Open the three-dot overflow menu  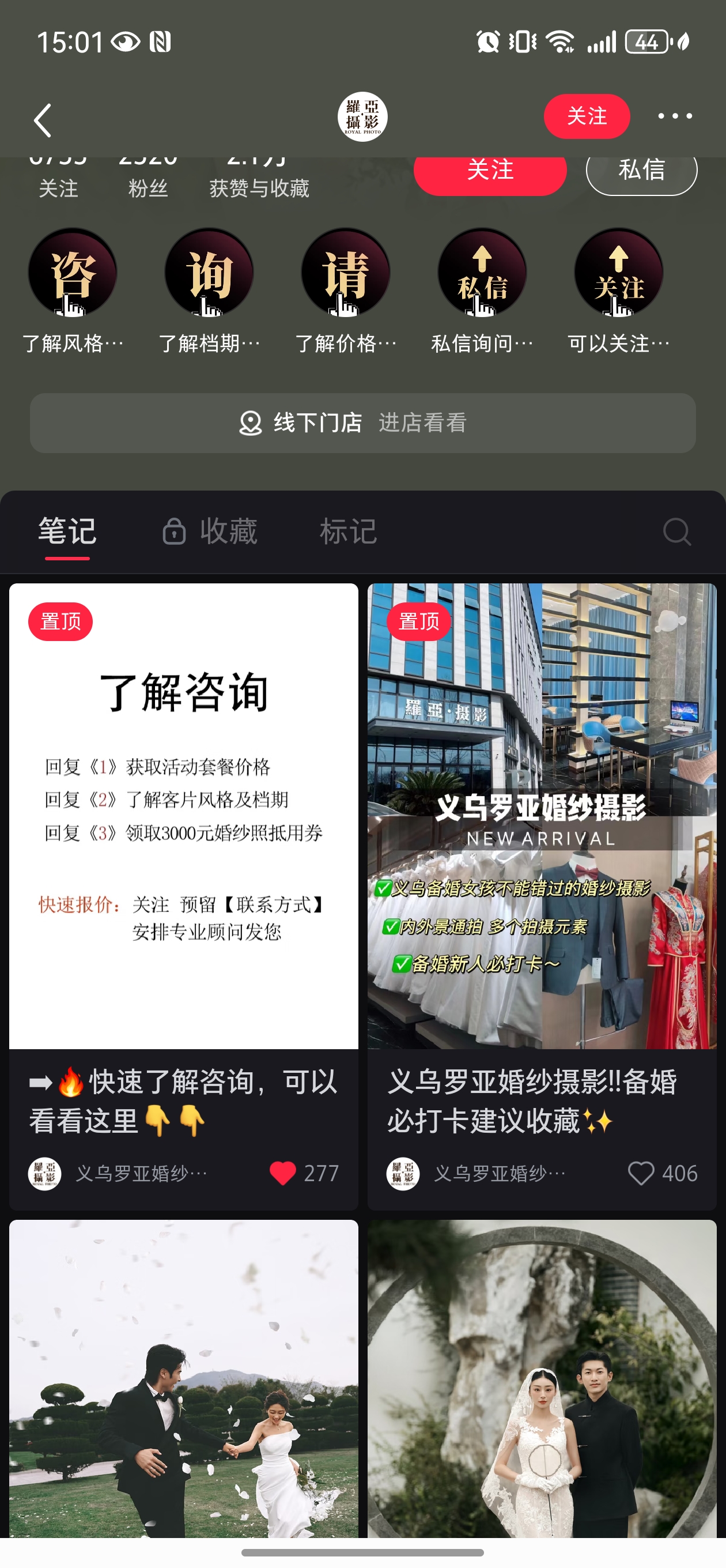[x=675, y=116]
